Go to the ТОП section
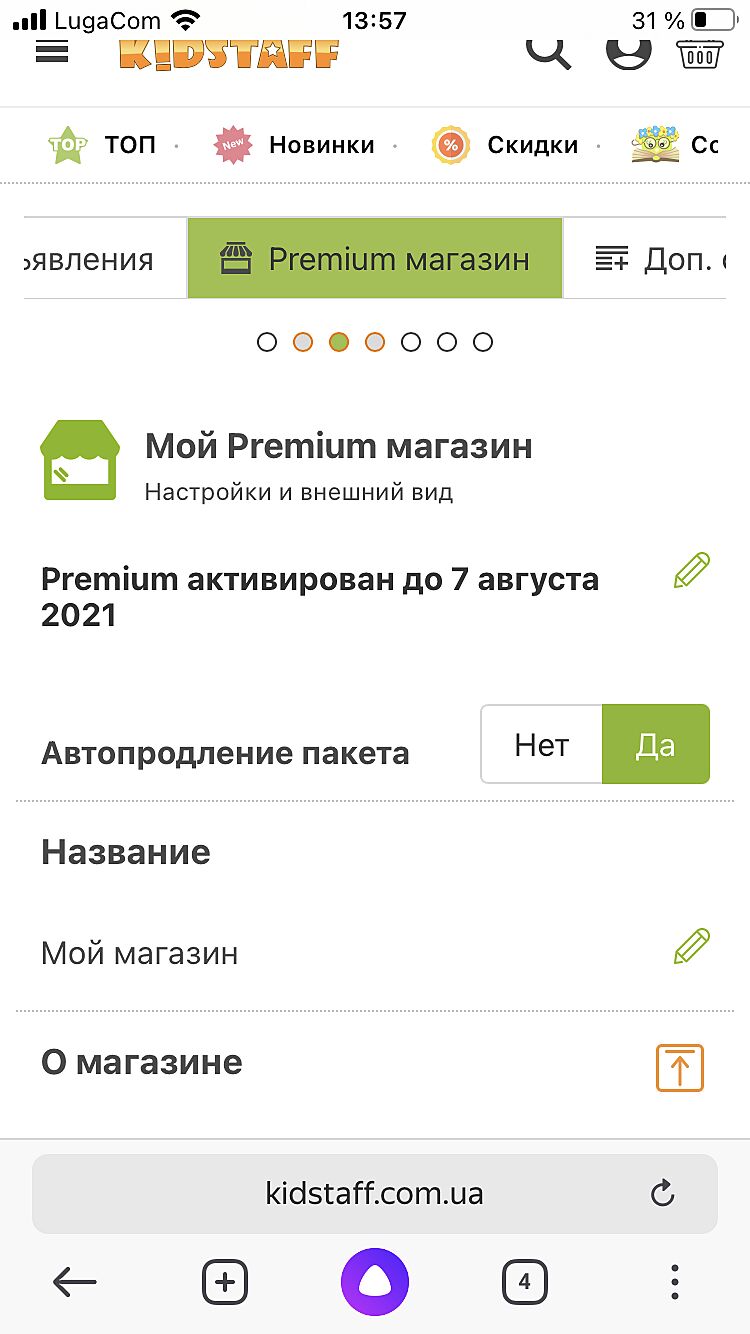This screenshot has width=750, height=1334. pyautogui.click(x=104, y=145)
